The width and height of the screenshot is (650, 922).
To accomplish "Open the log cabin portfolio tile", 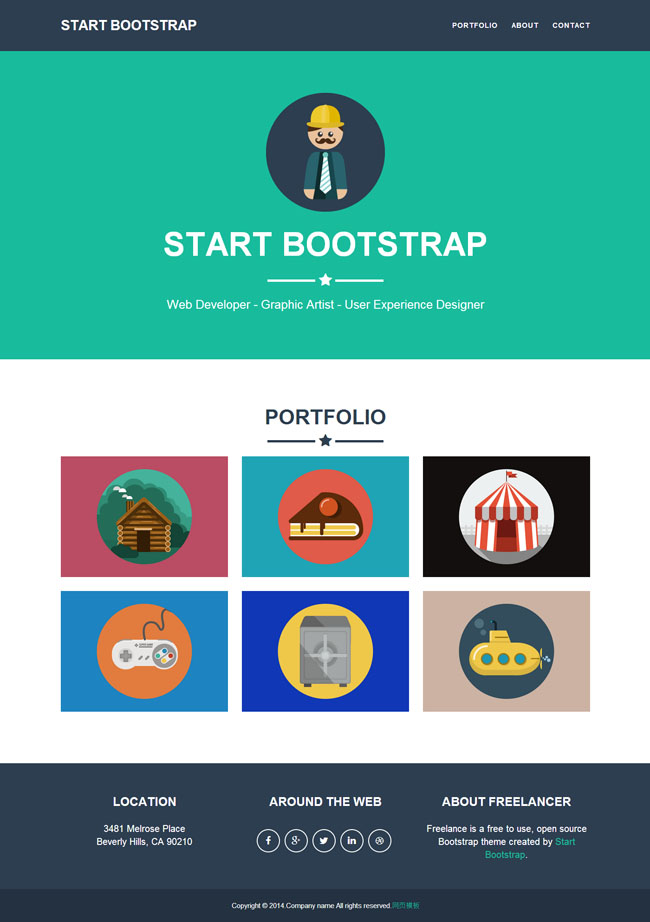I will click(144, 516).
